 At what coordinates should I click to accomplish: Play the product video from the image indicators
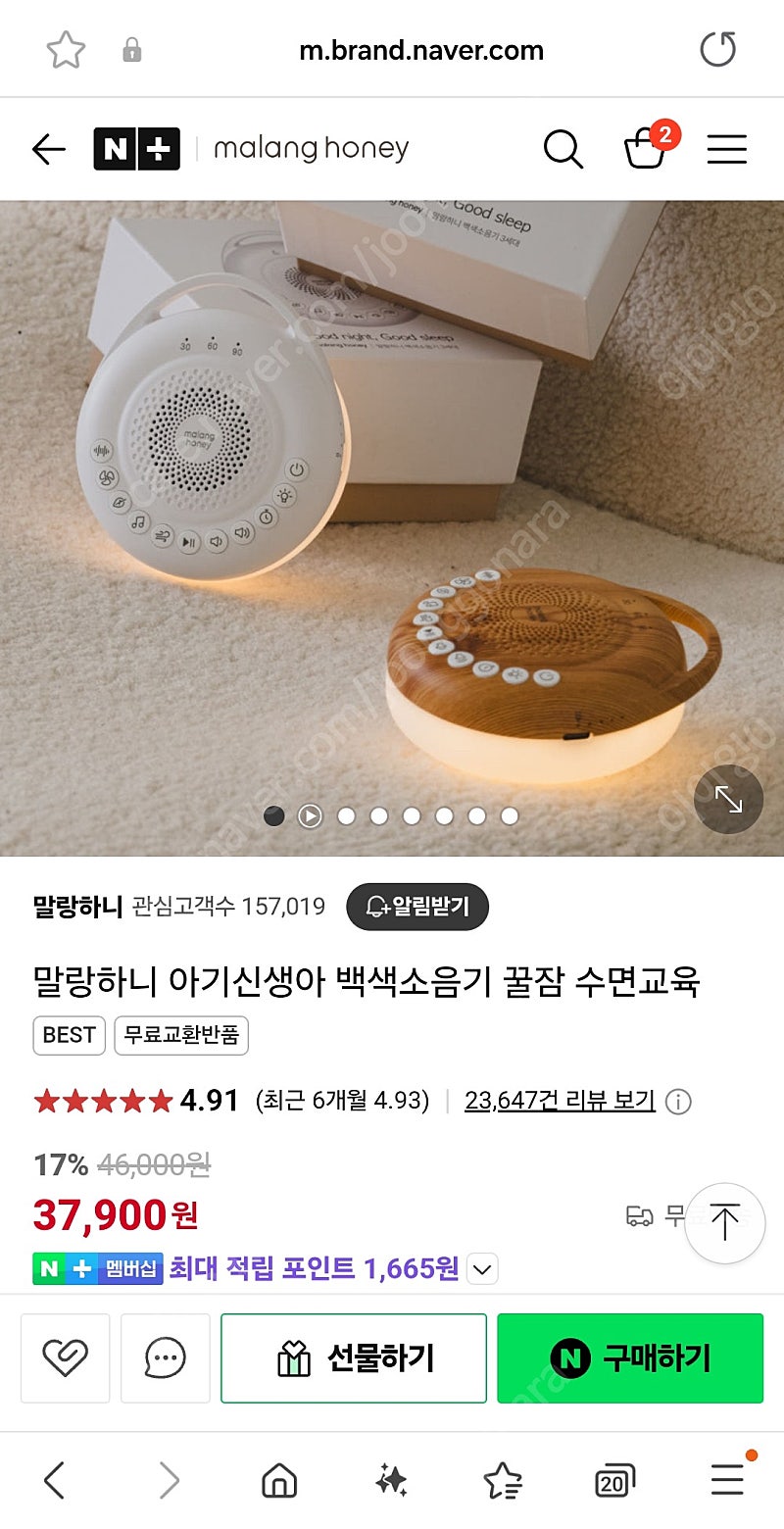click(310, 815)
